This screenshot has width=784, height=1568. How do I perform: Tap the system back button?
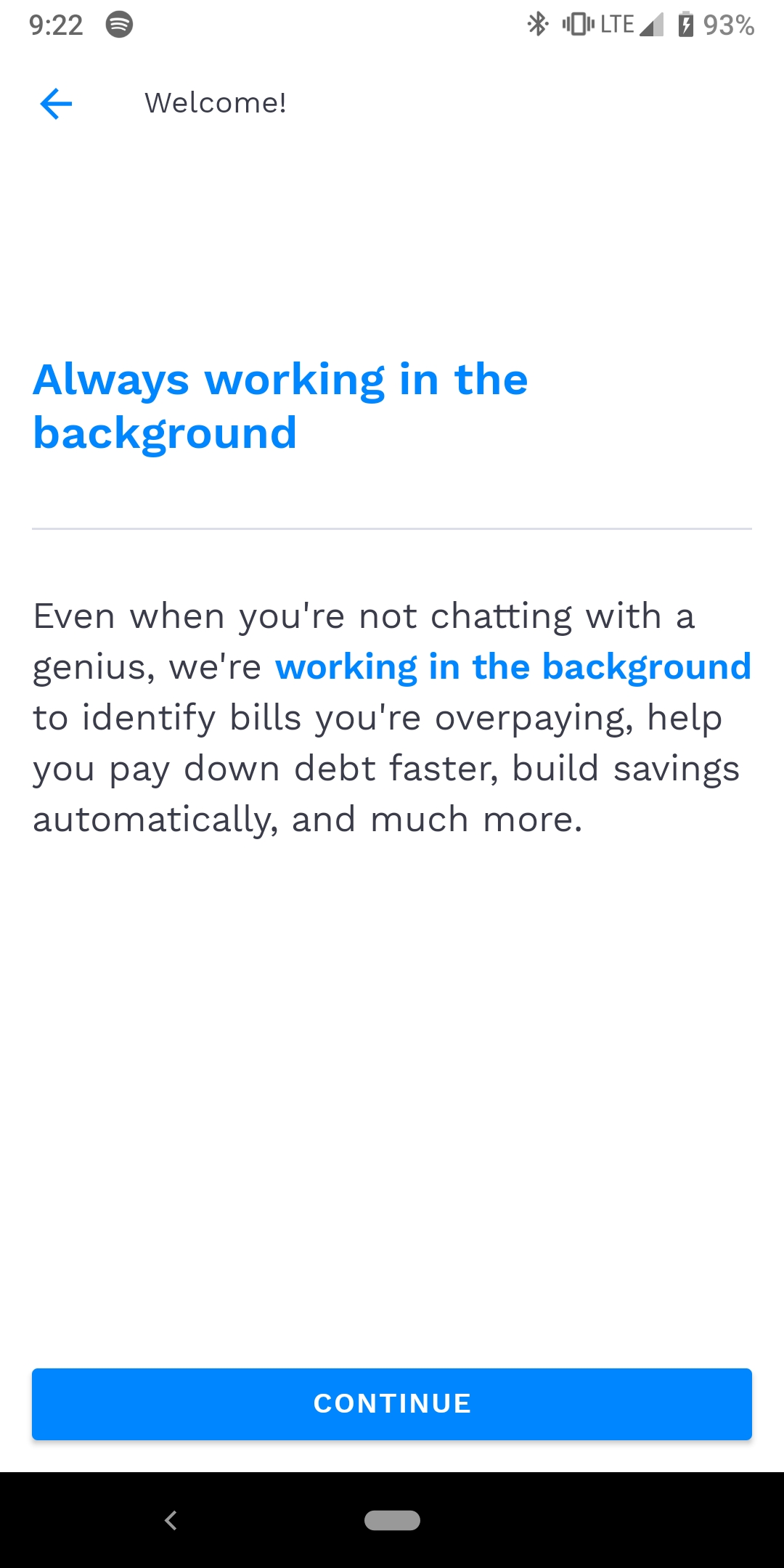tap(171, 1520)
